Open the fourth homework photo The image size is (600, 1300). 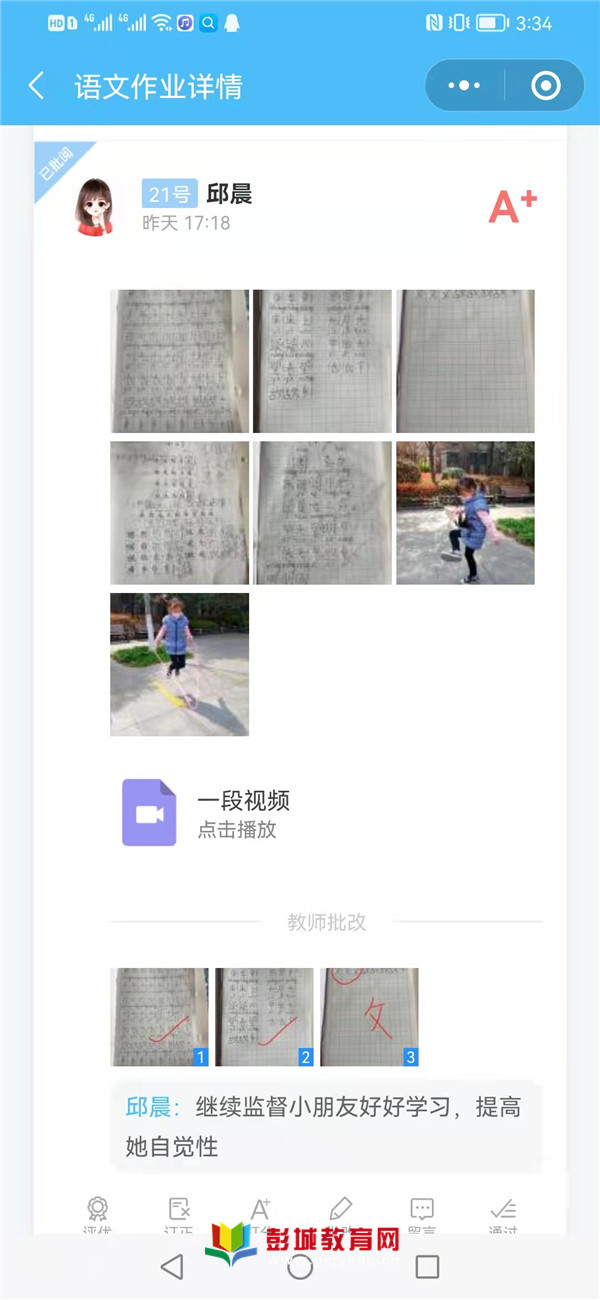tap(179, 512)
